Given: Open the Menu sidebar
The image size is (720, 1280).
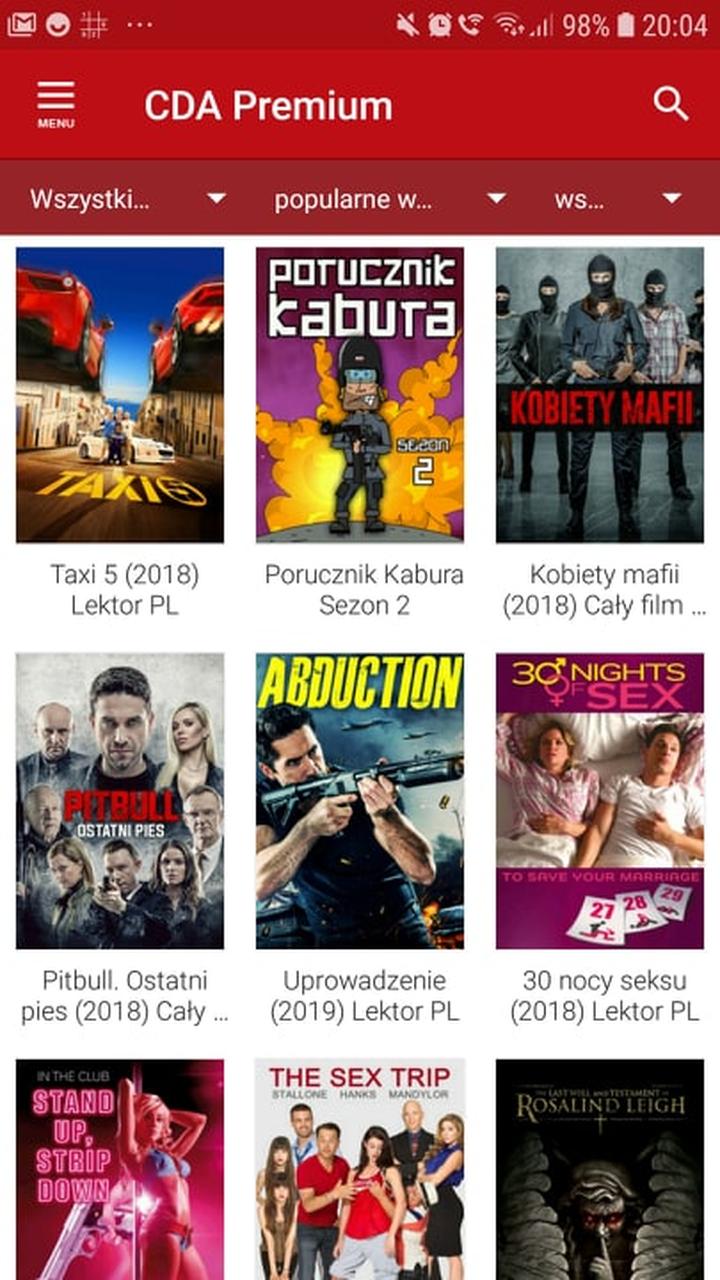Looking at the screenshot, I should coord(55,103).
